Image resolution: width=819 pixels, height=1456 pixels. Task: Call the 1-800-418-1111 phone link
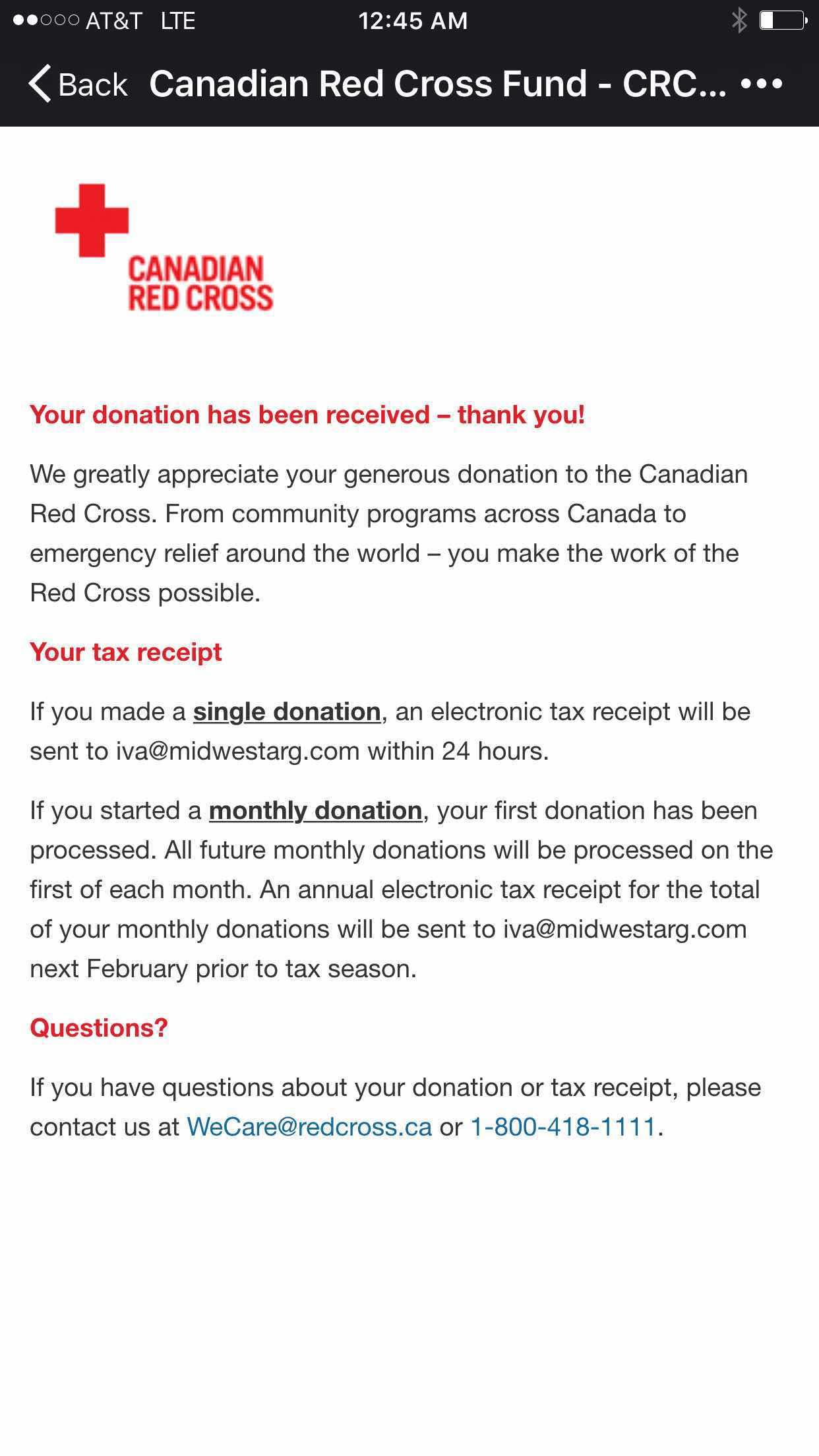coord(563,1127)
